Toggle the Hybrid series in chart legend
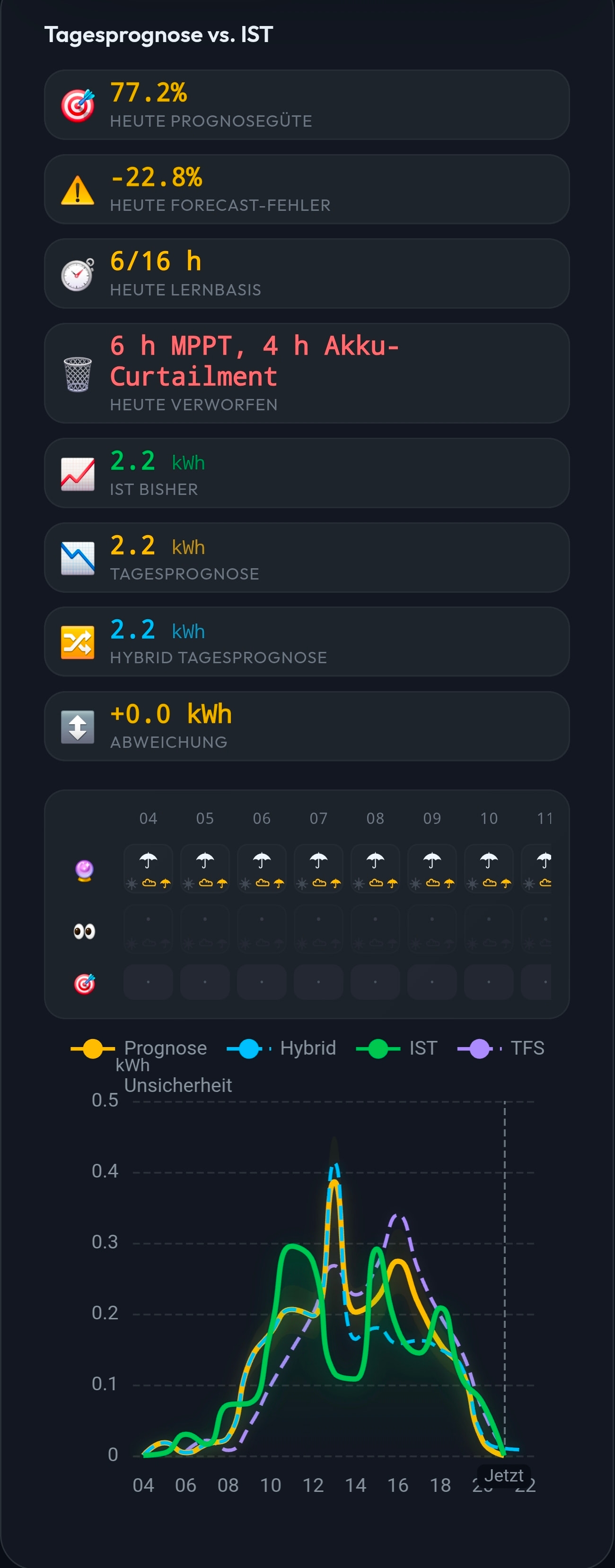The height and width of the screenshot is (1568, 615). [281, 1048]
